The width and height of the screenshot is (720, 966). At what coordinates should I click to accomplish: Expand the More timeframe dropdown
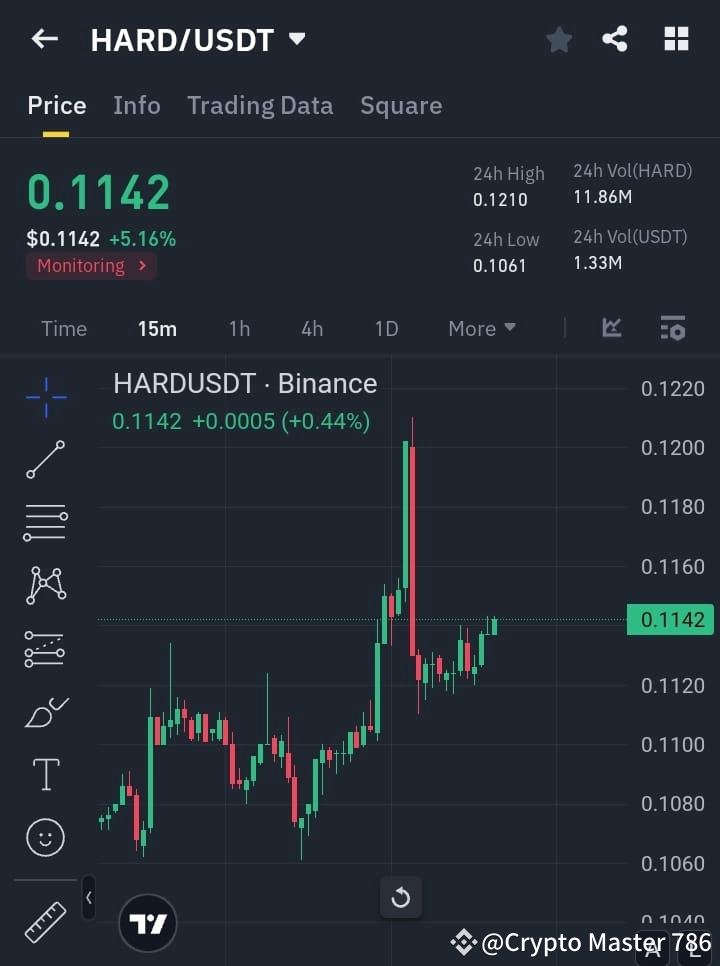(x=481, y=328)
